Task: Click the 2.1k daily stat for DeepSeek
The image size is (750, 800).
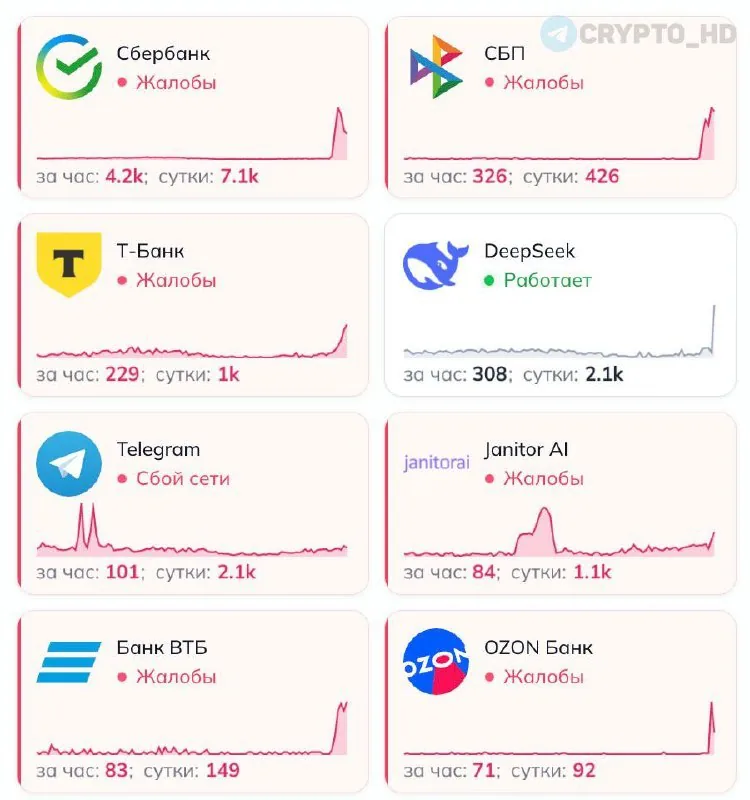Action: coord(601,375)
